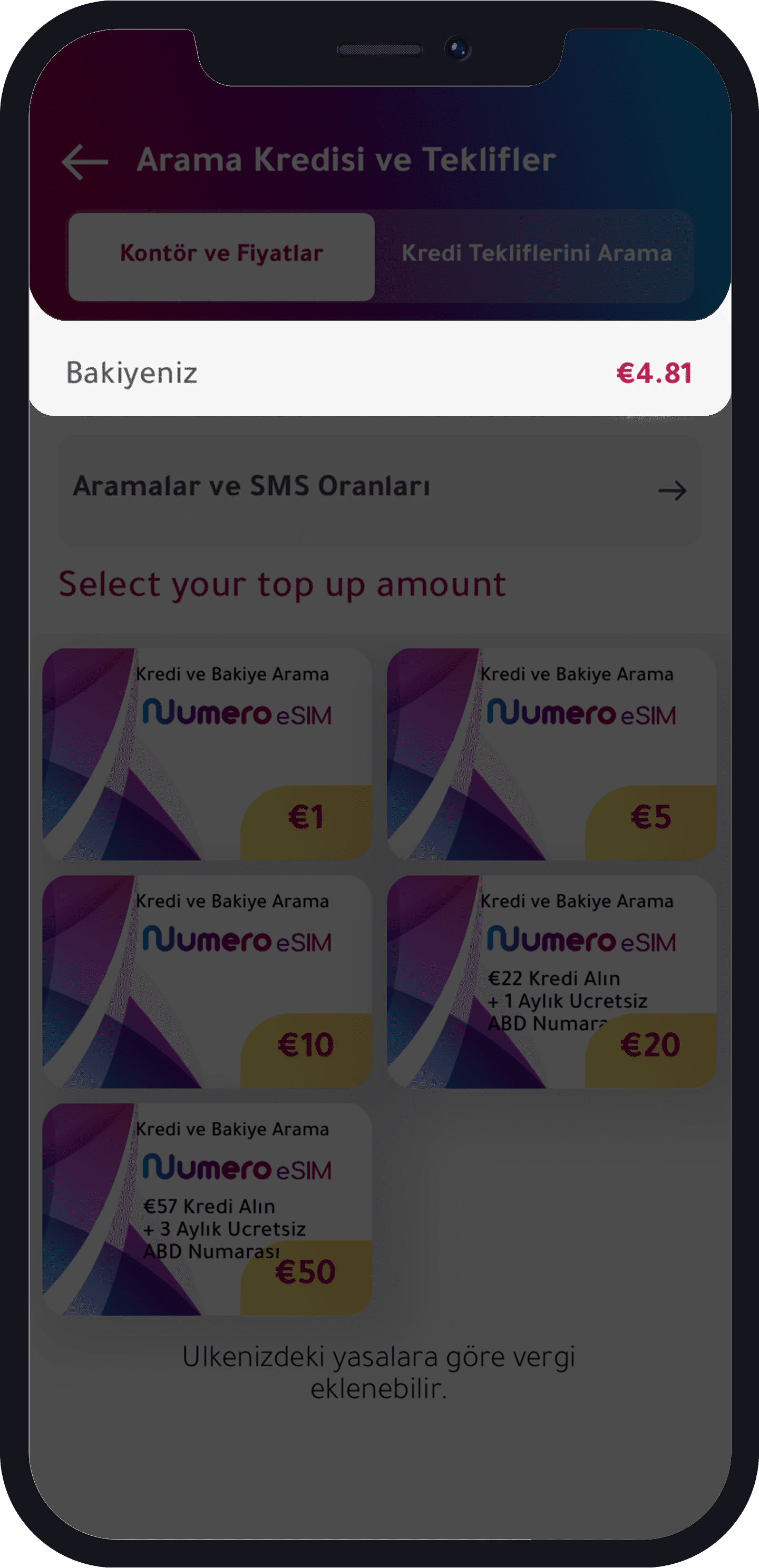759x1568 pixels.
Task: Select the Kontör ve Fiyatlar tab
Action: tap(222, 253)
